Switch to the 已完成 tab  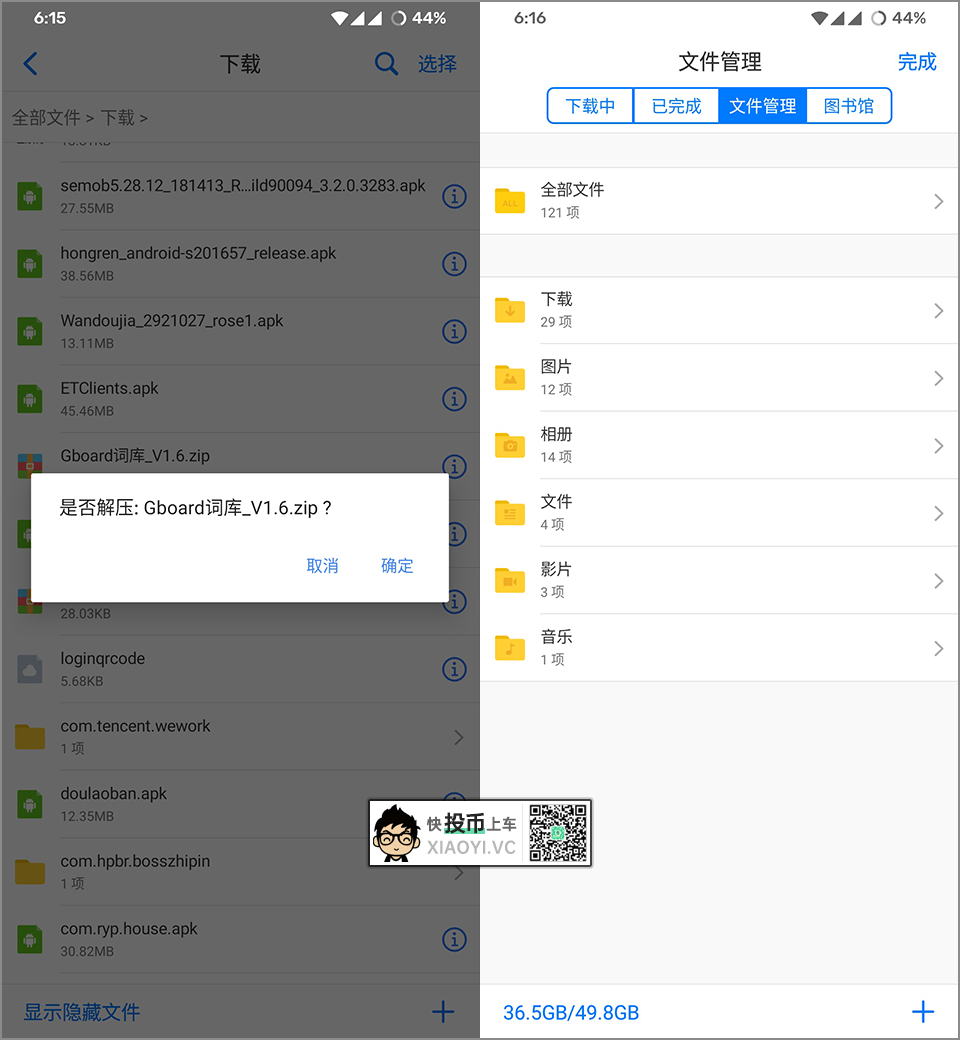point(676,106)
